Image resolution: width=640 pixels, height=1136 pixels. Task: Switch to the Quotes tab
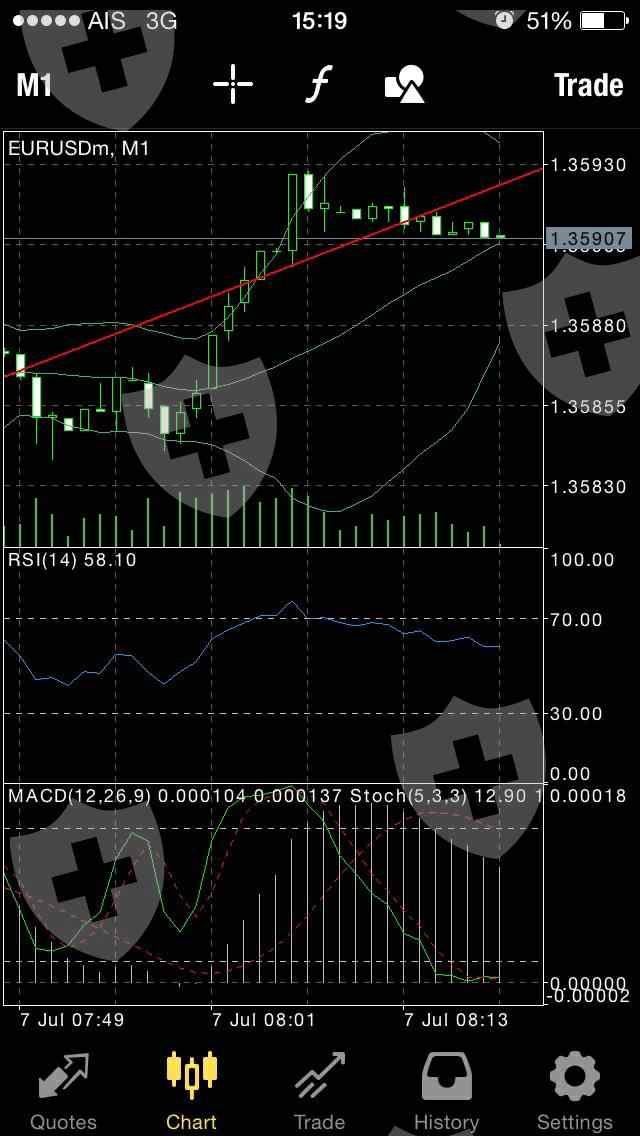point(63,1092)
